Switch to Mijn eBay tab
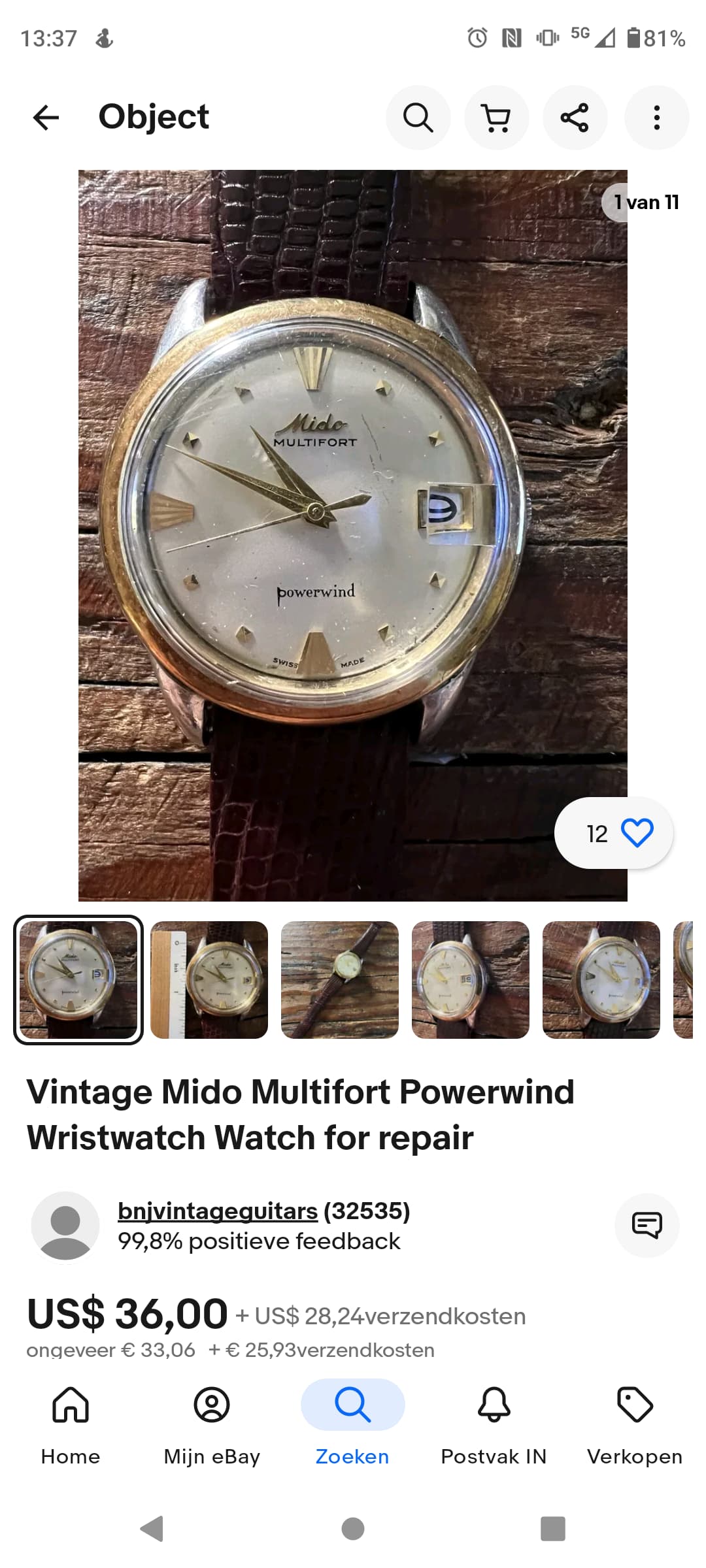Screen dimensions: 706x1568 coord(212,1426)
